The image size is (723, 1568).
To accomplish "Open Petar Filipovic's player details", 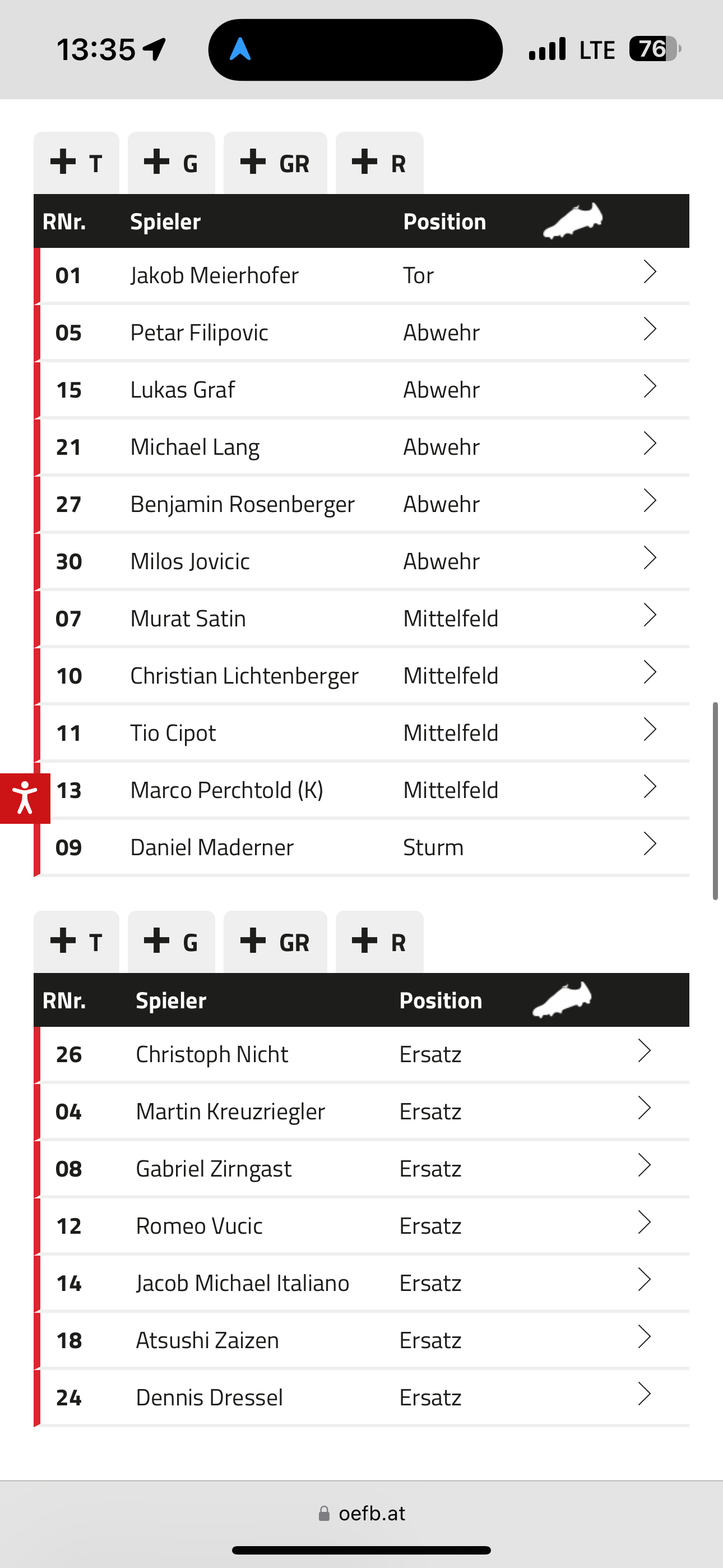I will pyautogui.click(x=361, y=333).
